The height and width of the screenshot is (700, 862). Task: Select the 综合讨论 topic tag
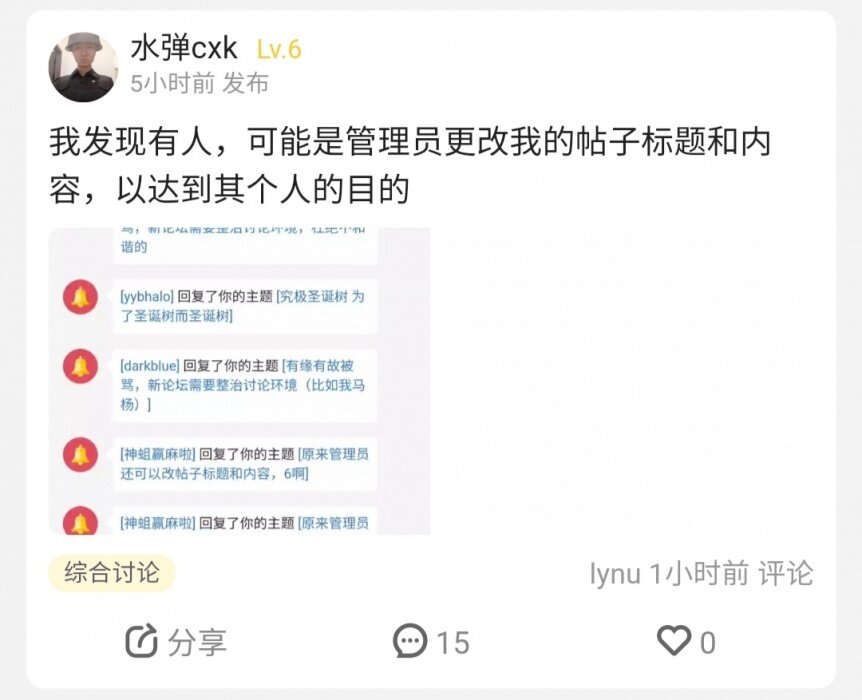(x=112, y=573)
